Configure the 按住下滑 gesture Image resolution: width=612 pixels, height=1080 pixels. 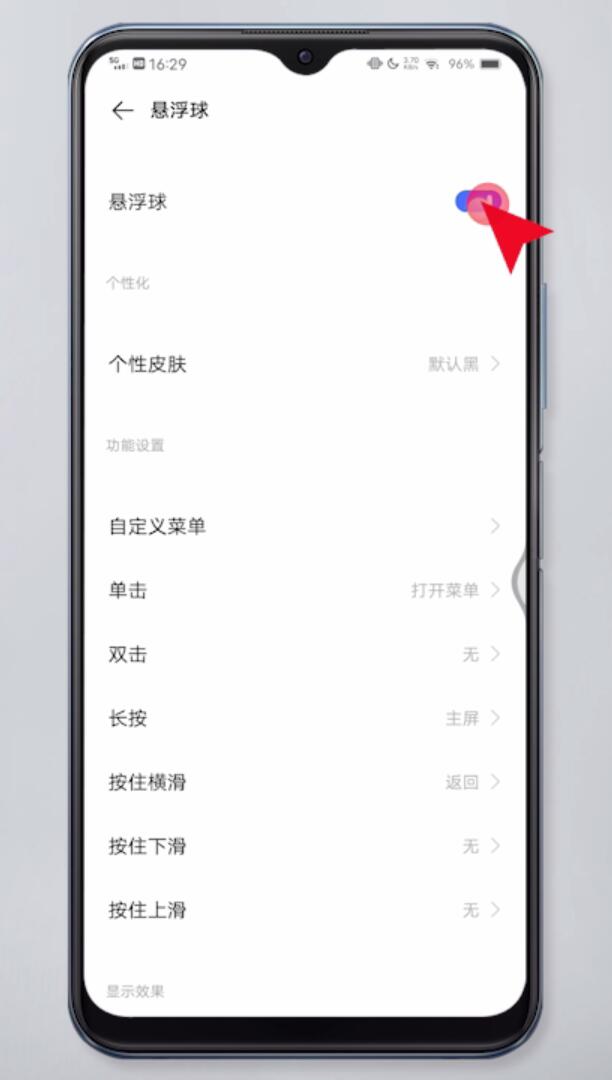click(x=305, y=847)
